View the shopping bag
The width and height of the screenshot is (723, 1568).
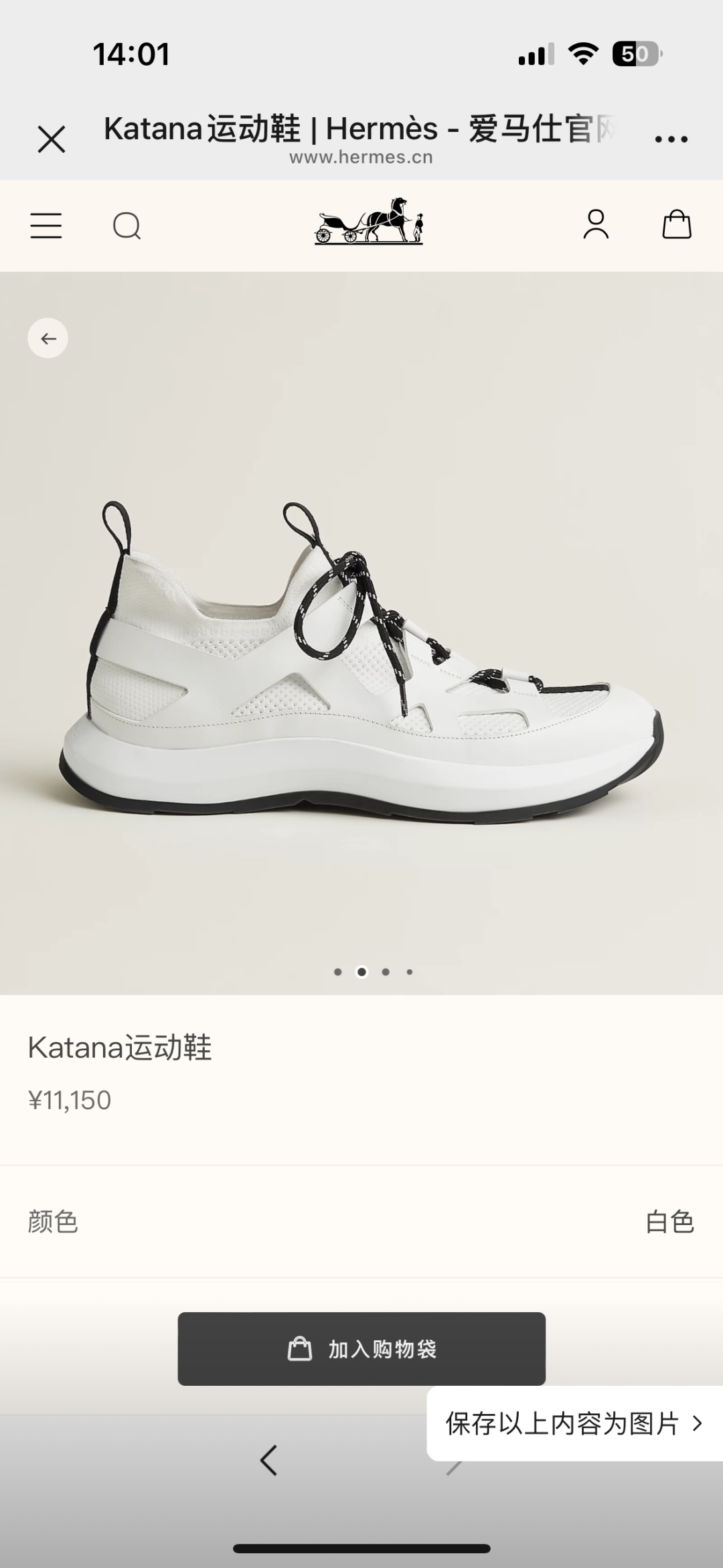click(676, 224)
